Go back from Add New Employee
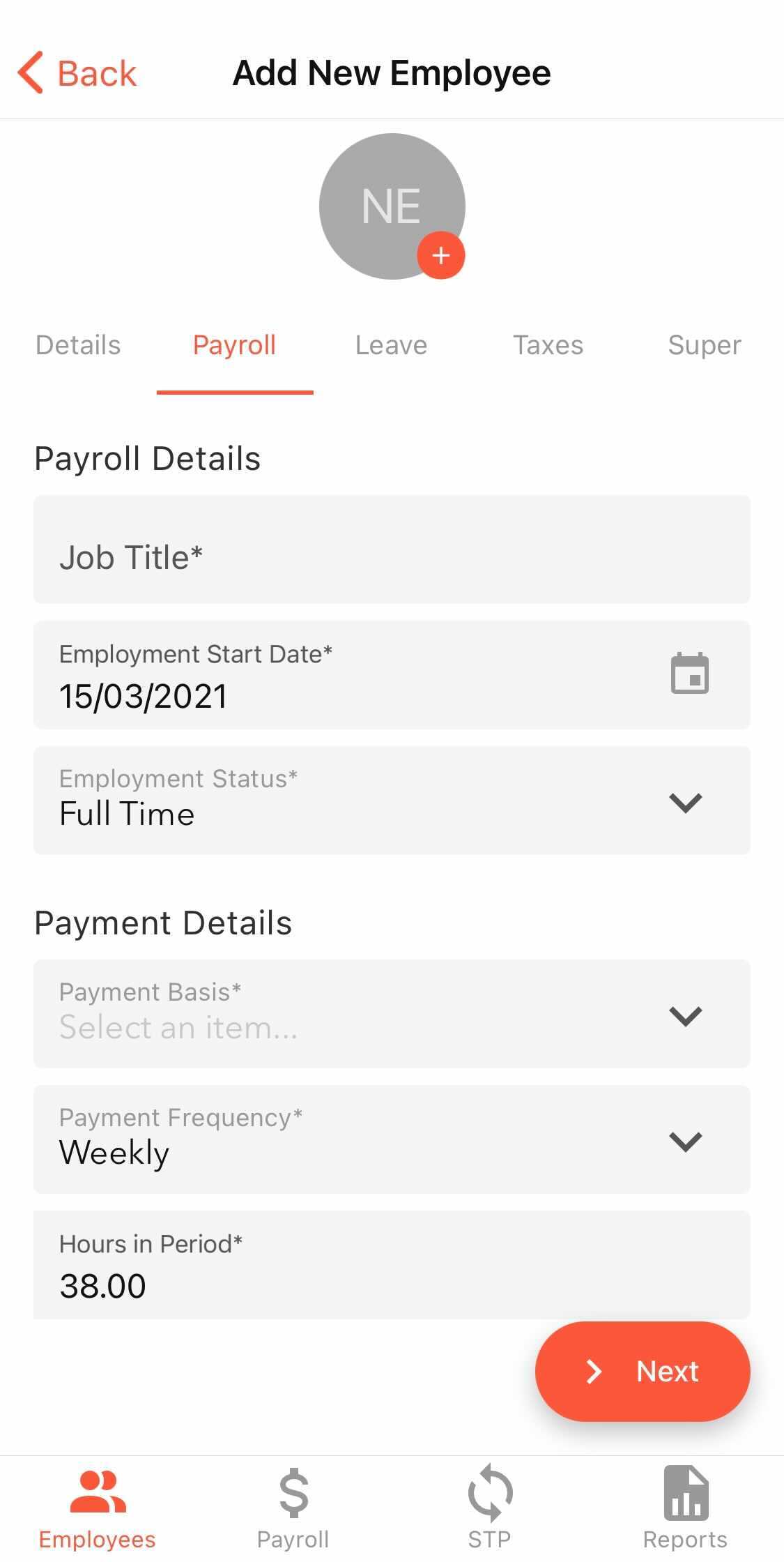The height and width of the screenshot is (1562, 784). click(x=77, y=73)
